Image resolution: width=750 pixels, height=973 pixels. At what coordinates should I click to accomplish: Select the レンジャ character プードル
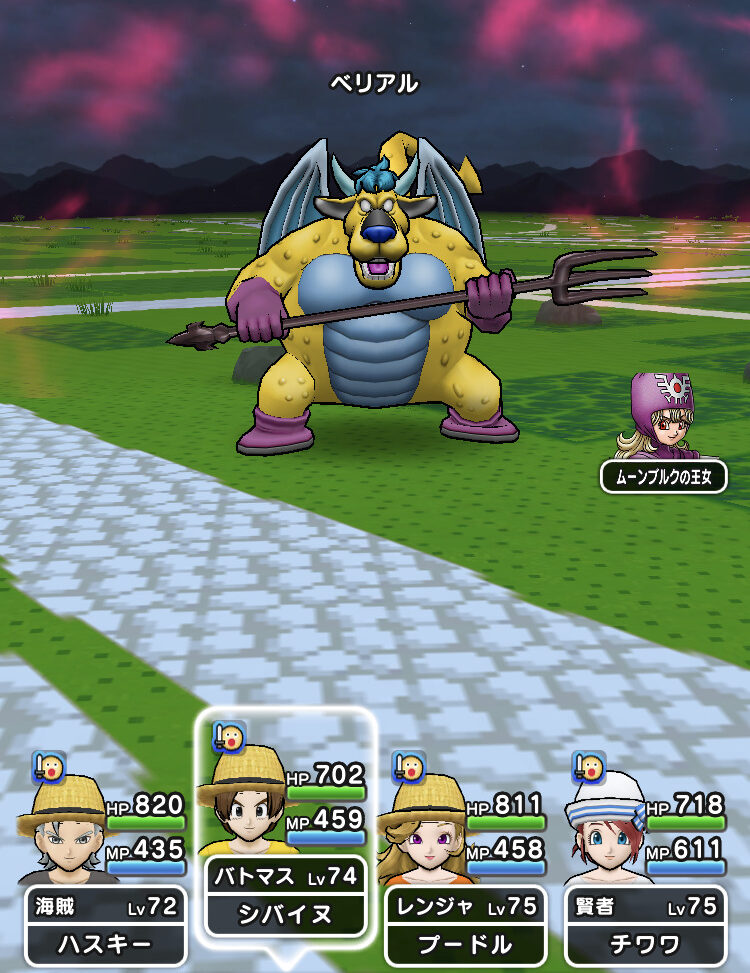point(465,925)
